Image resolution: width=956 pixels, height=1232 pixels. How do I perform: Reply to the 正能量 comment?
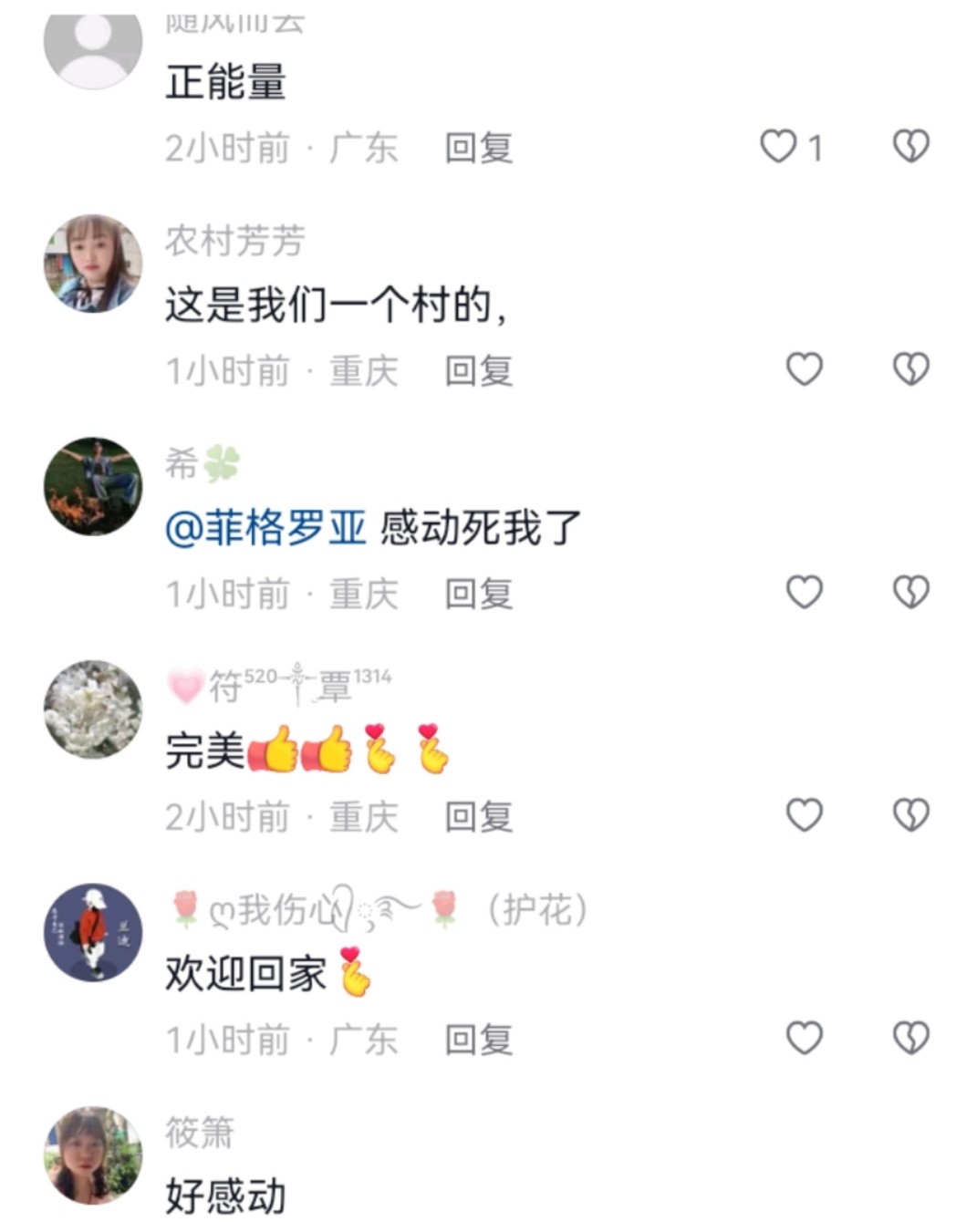[x=478, y=148]
